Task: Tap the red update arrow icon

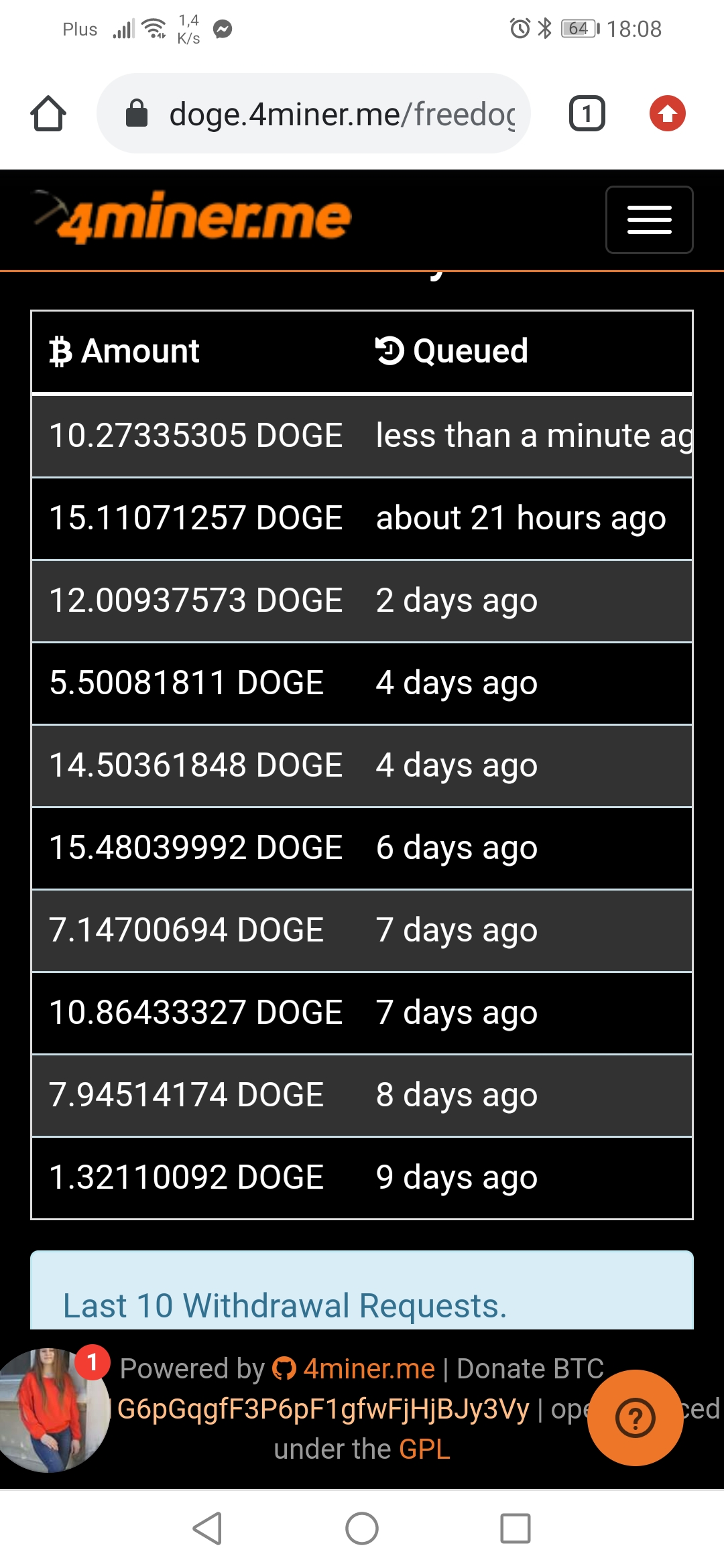Action: pos(668,113)
